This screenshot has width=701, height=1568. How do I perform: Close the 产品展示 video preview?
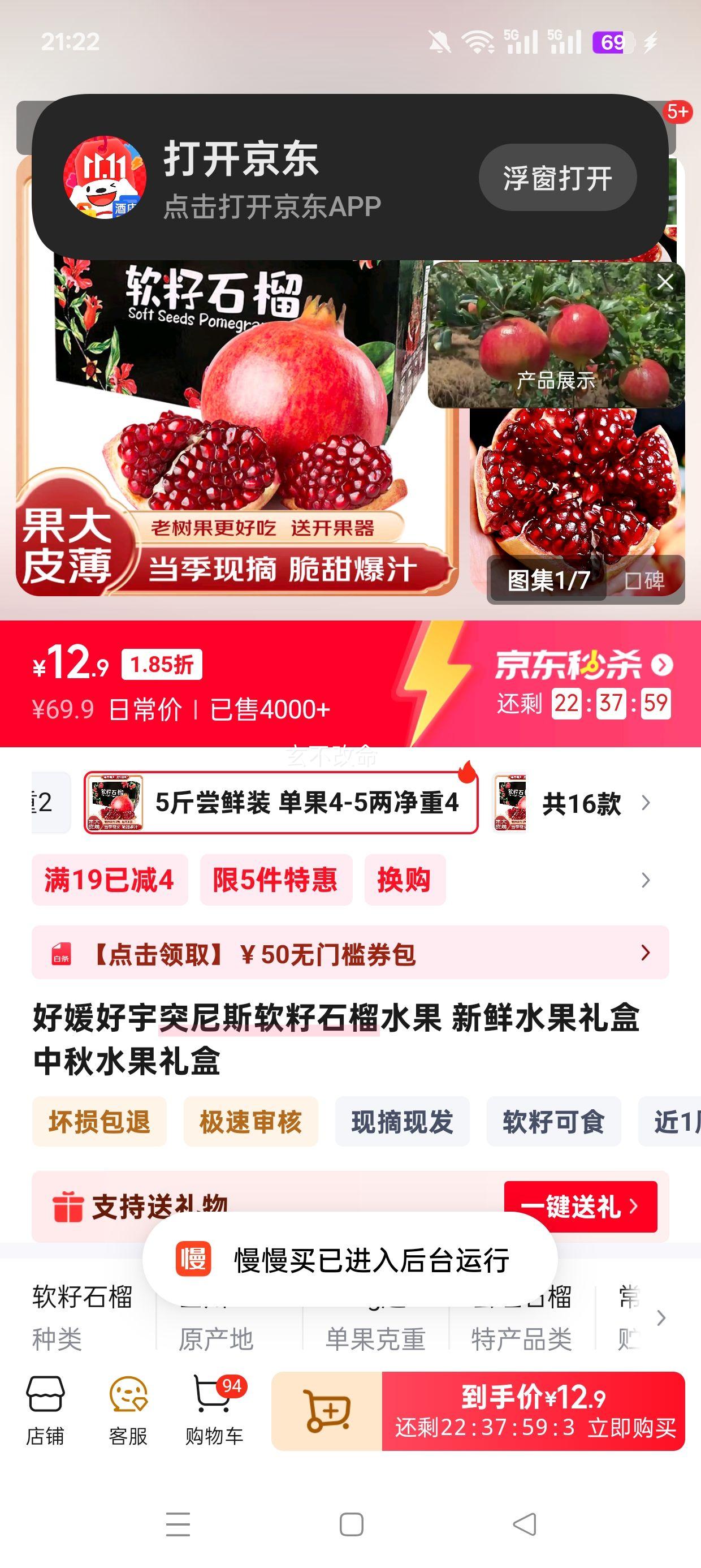pyautogui.click(x=665, y=282)
